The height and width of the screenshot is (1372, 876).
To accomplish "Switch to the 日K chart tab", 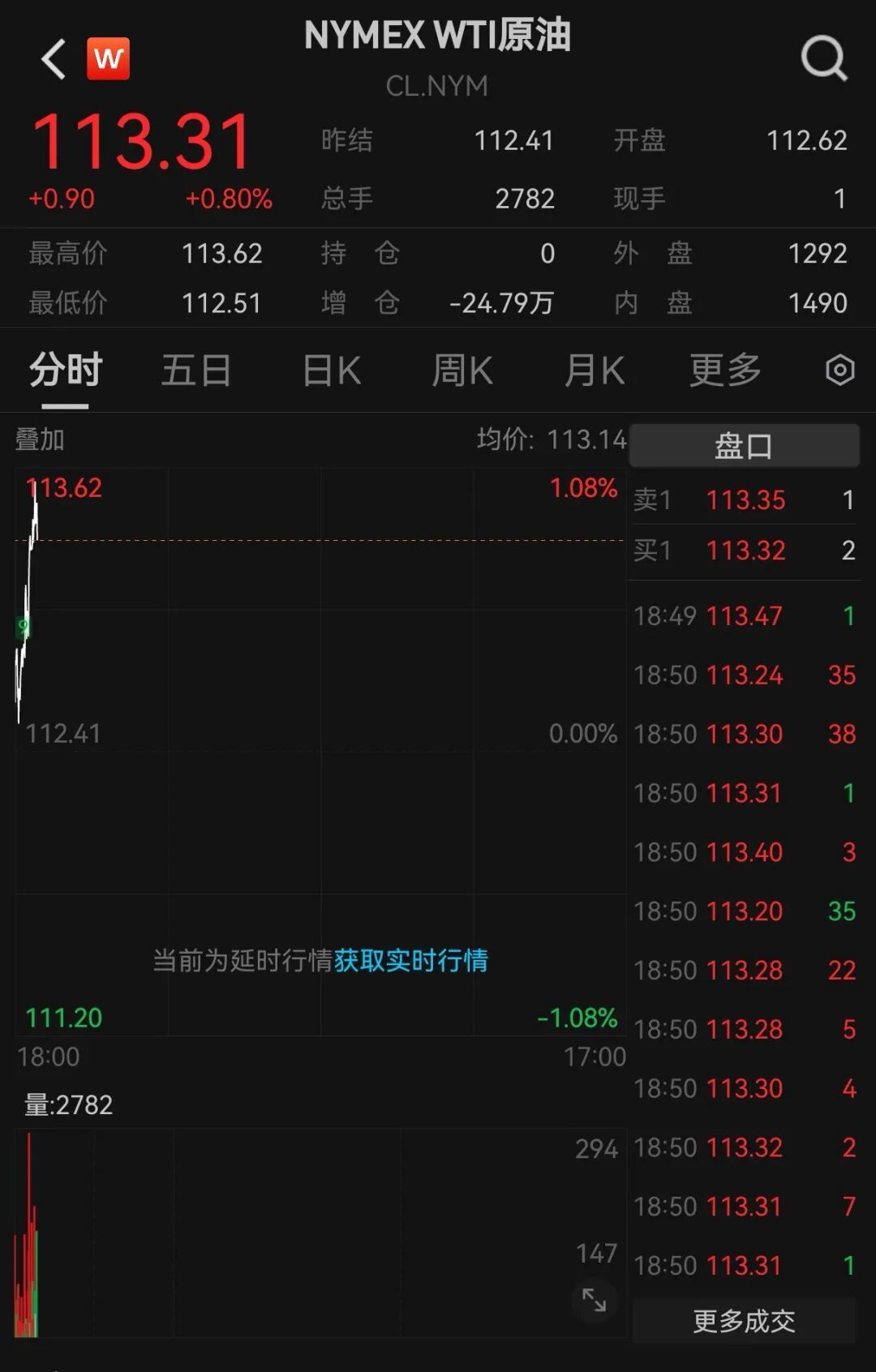I will click(331, 371).
